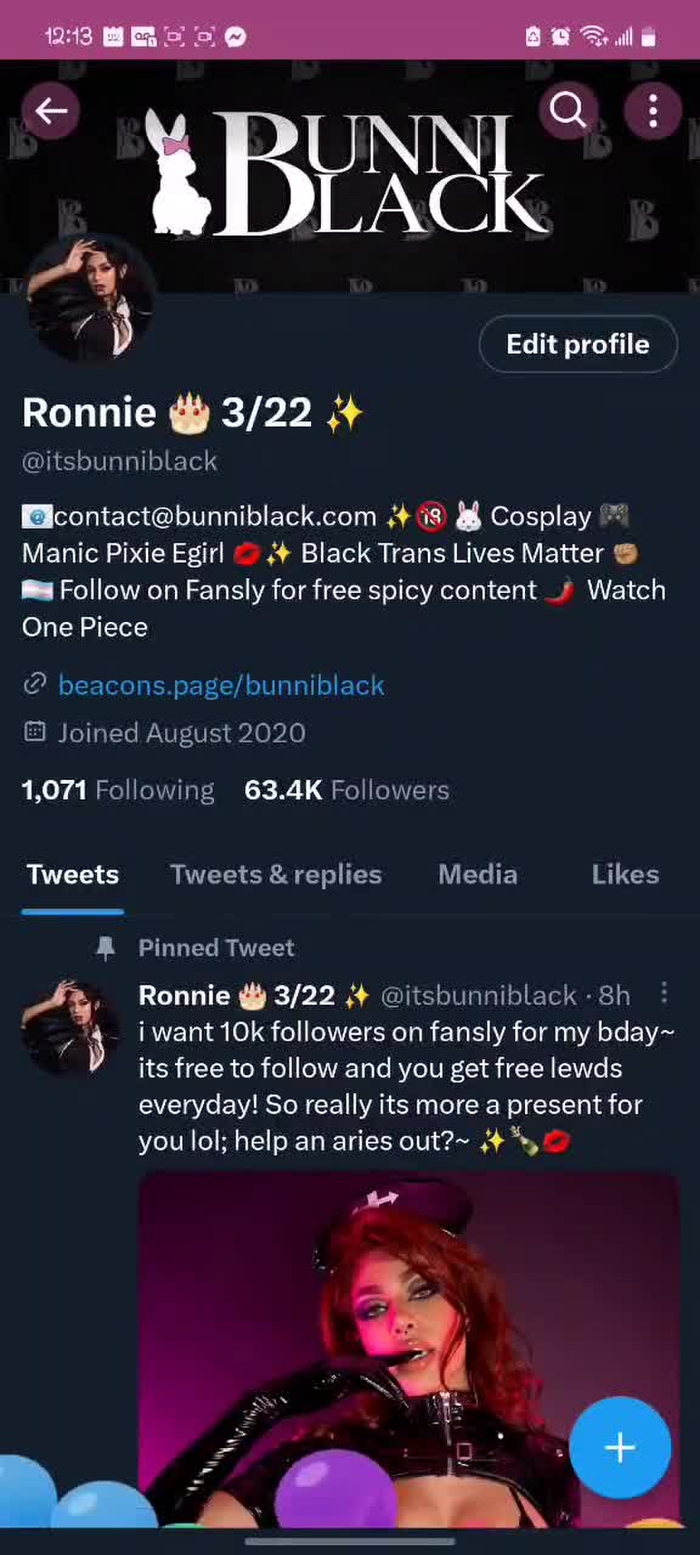Image resolution: width=700 pixels, height=1555 pixels.
Task: Go back using the arrow icon
Action: pyautogui.click(x=51, y=110)
